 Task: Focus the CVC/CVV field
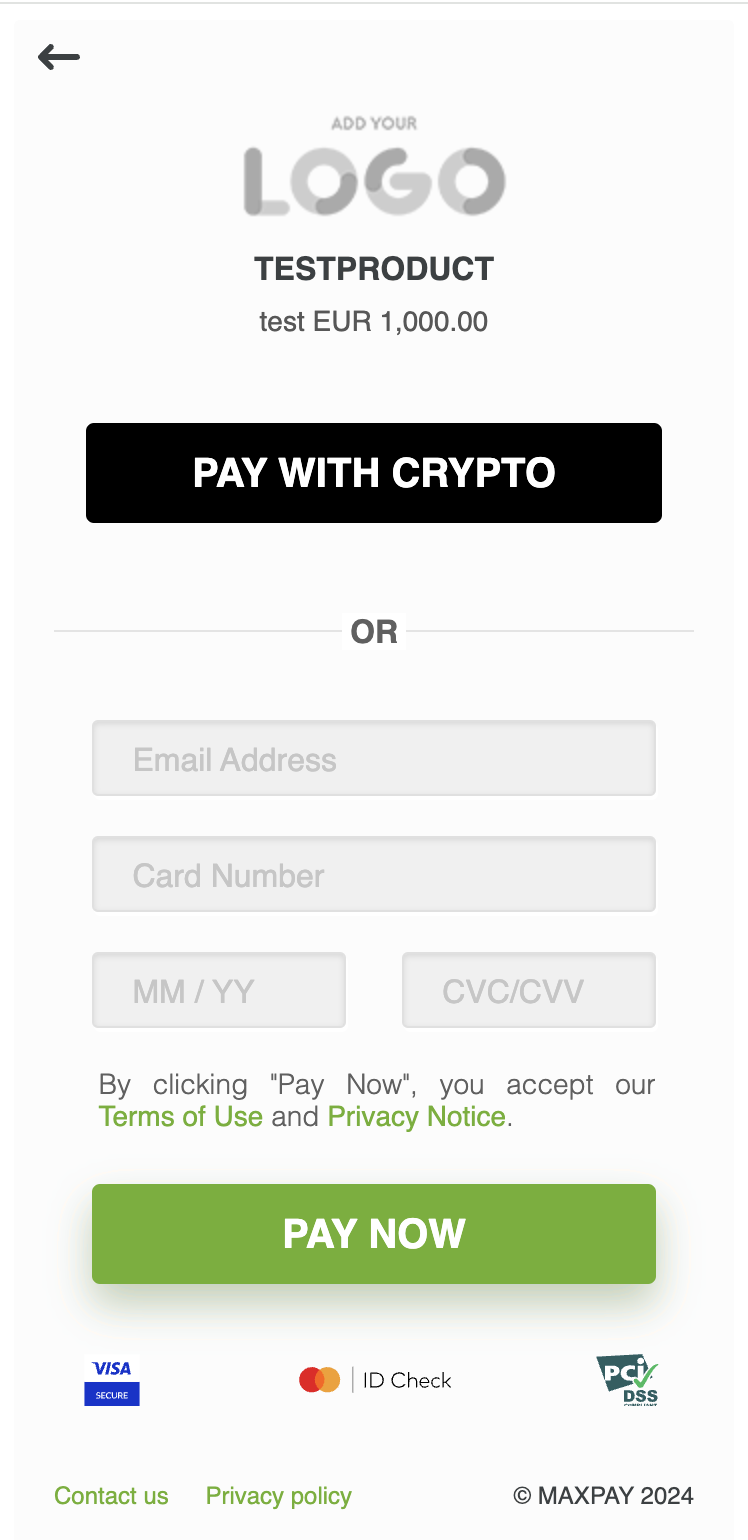(x=529, y=991)
